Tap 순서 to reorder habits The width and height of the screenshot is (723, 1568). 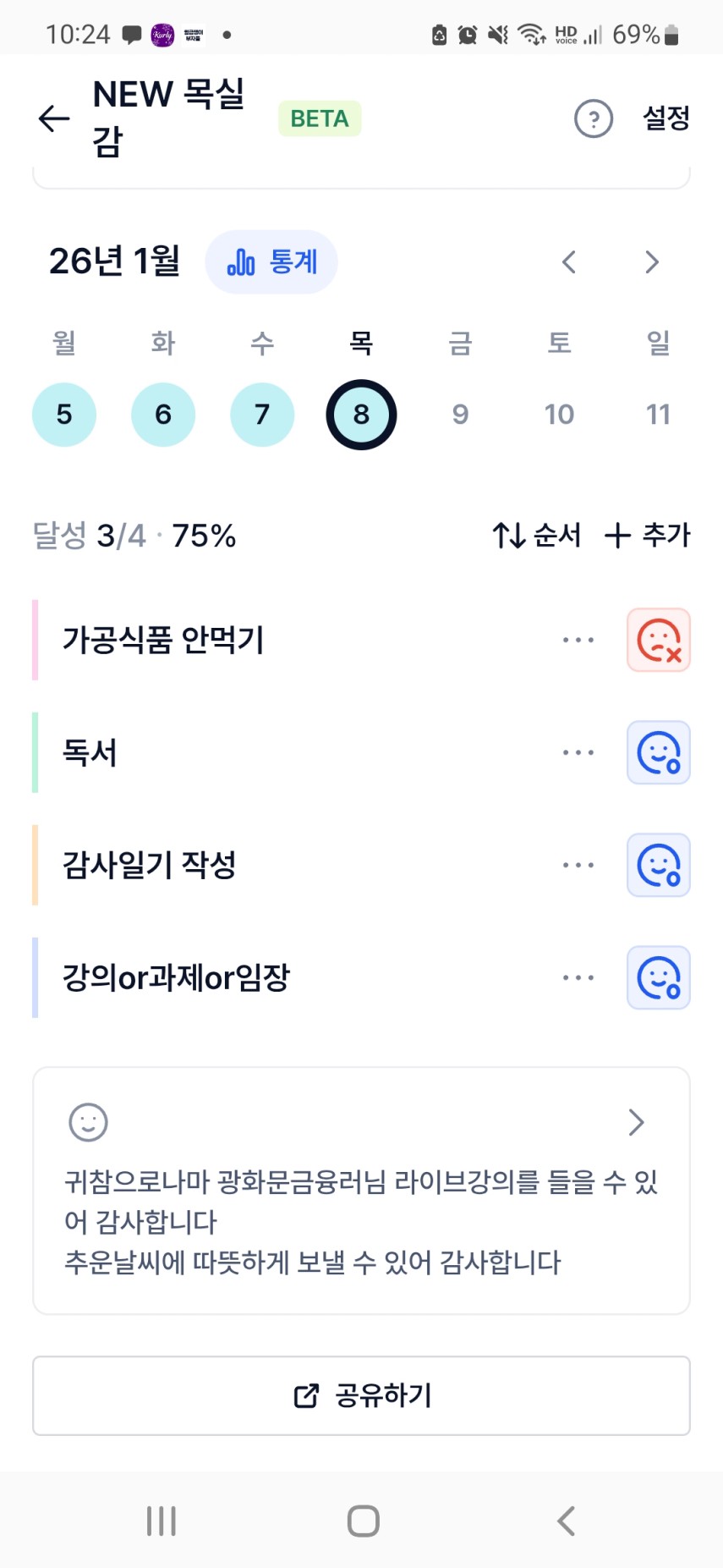537,535
